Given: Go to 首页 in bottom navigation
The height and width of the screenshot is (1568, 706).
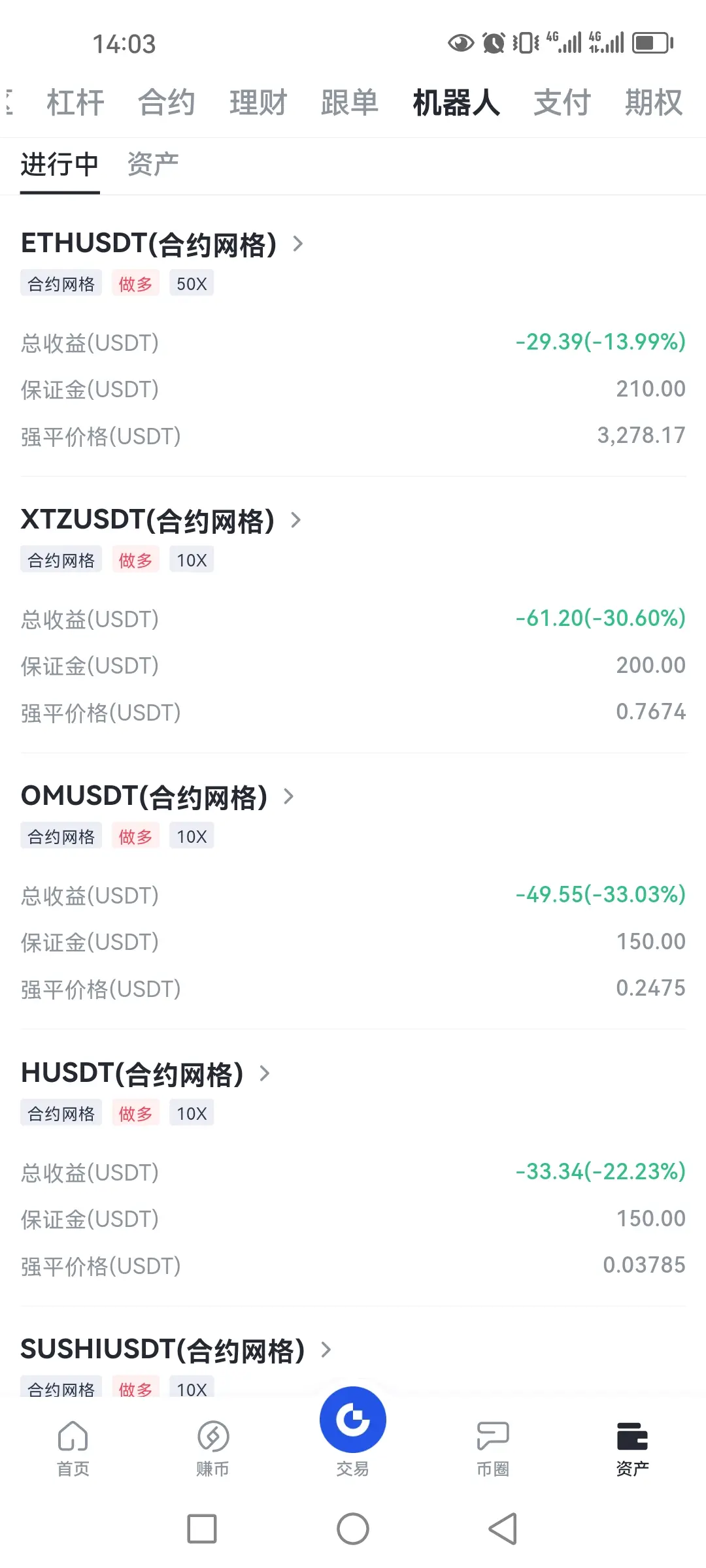Looking at the screenshot, I should point(73,1449).
